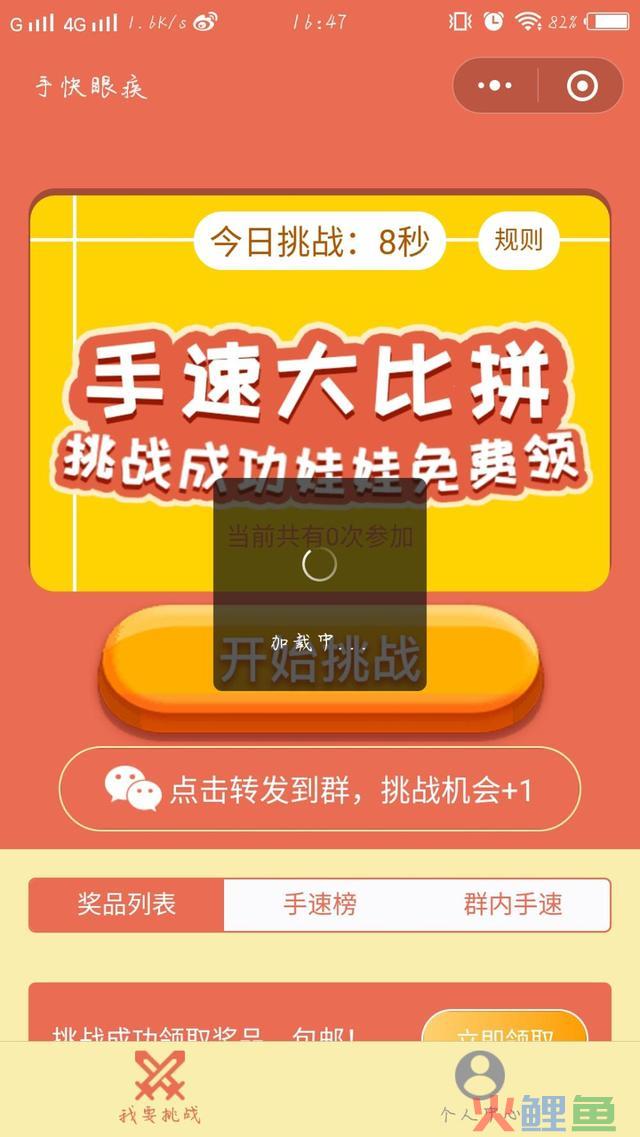Switch to the 手速榜 tab
The height and width of the screenshot is (1137, 640).
pos(320,905)
